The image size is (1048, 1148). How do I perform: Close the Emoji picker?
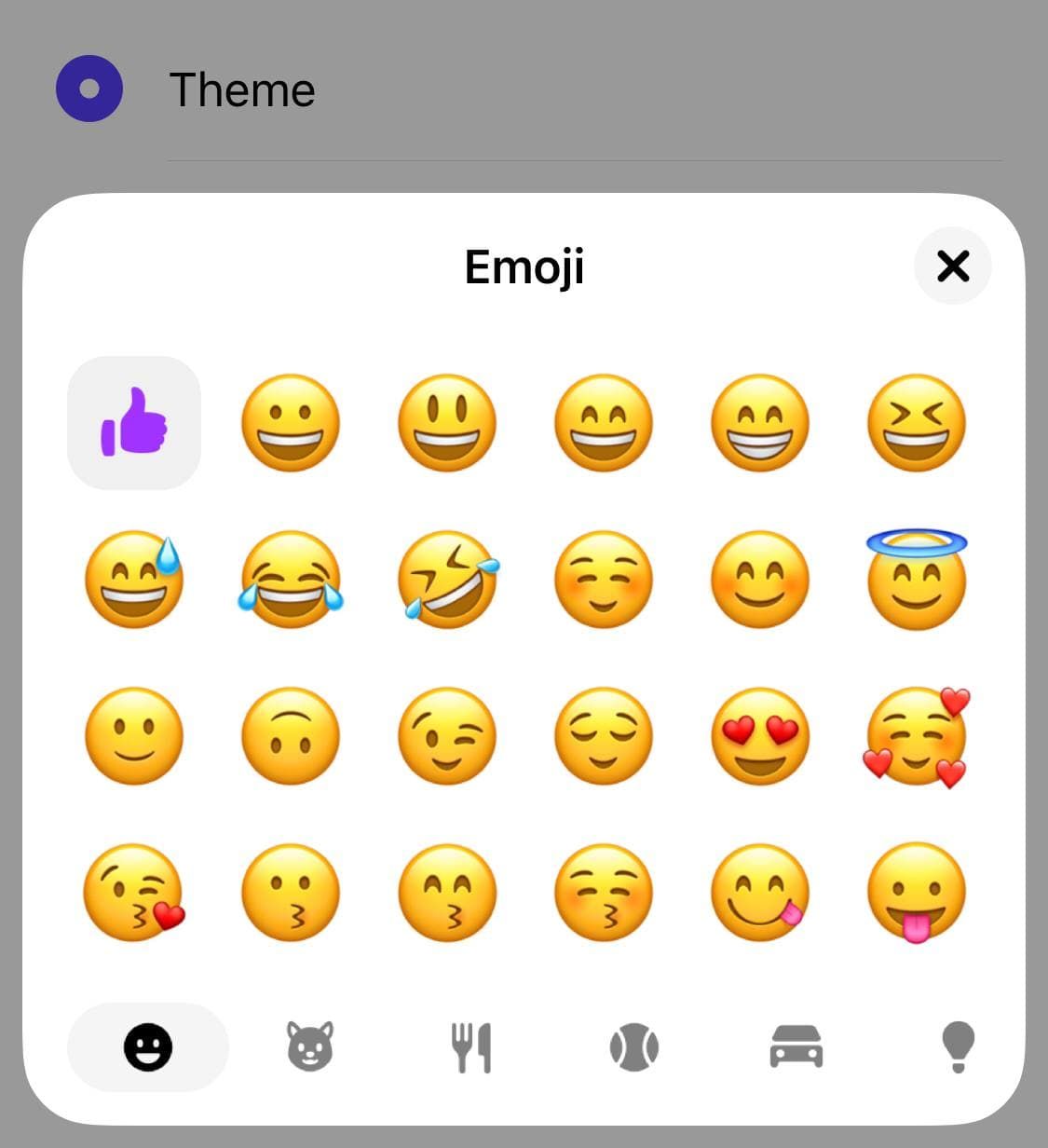[952, 266]
